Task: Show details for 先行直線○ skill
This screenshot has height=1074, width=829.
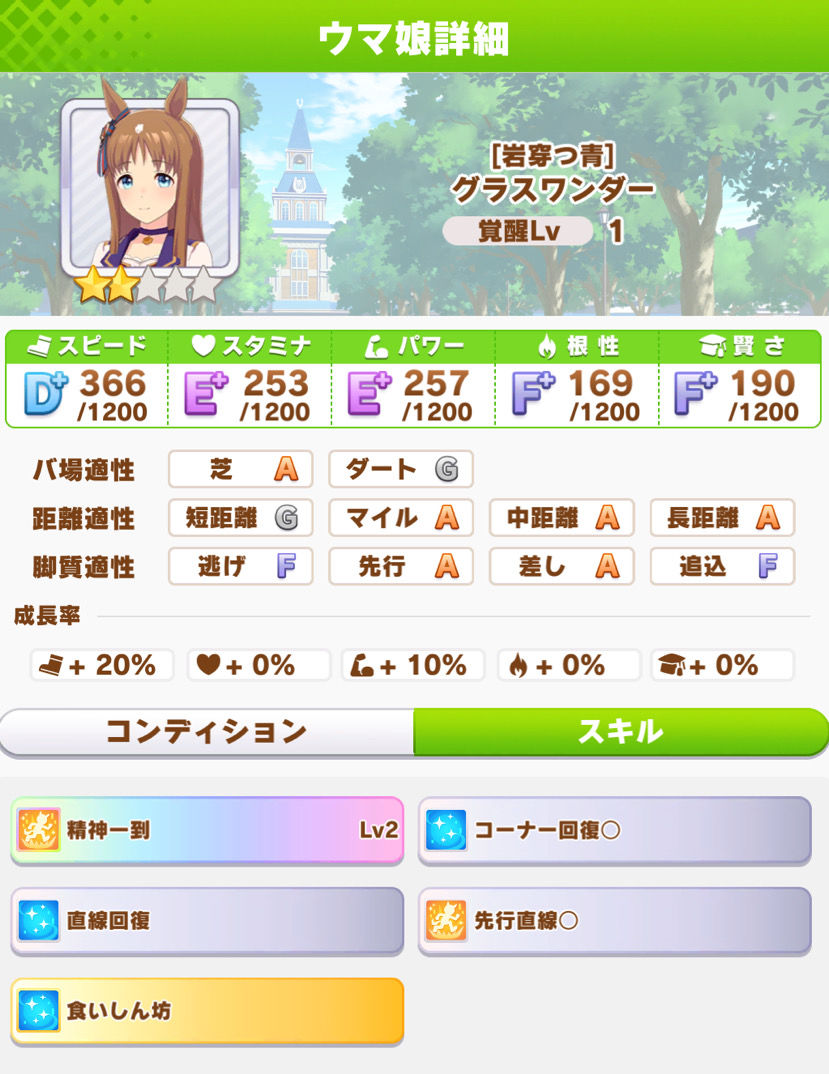Action: 614,920
